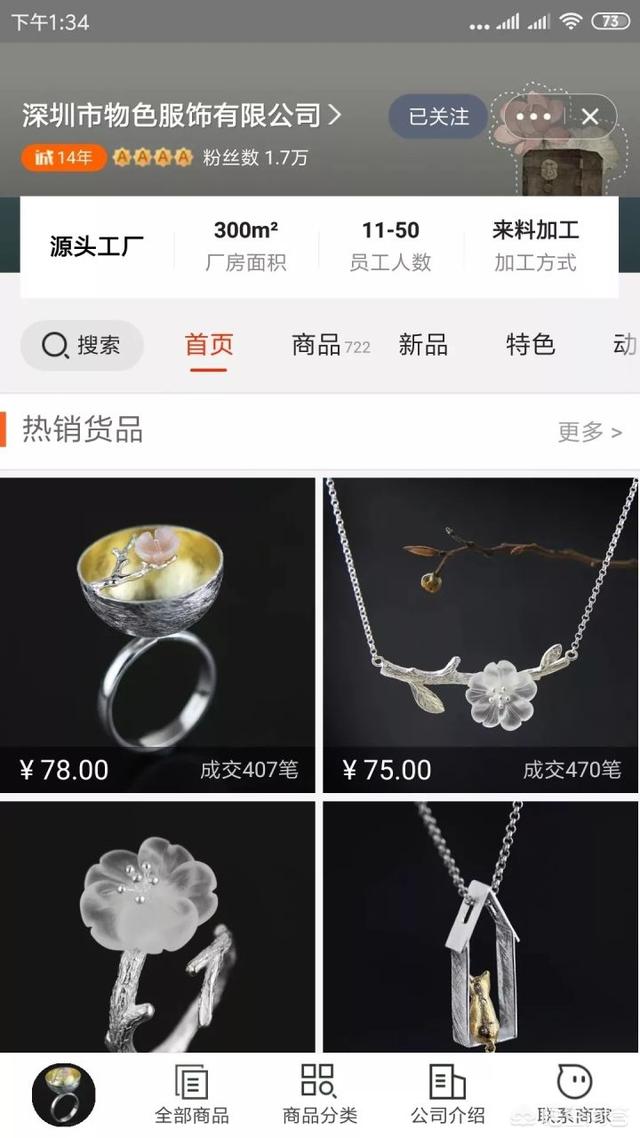Switch to the 新品 tab

[x=423, y=345]
